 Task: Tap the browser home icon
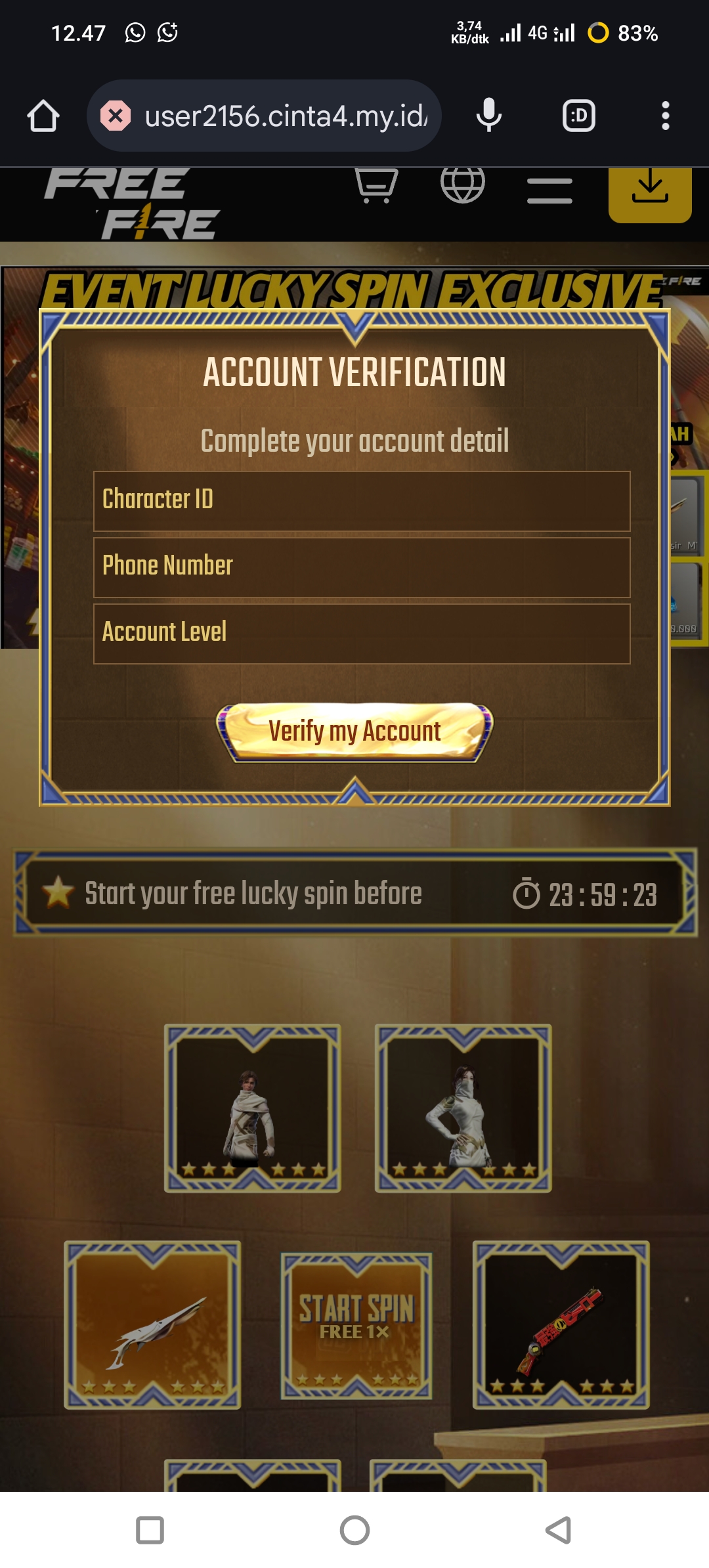tap(43, 116)
